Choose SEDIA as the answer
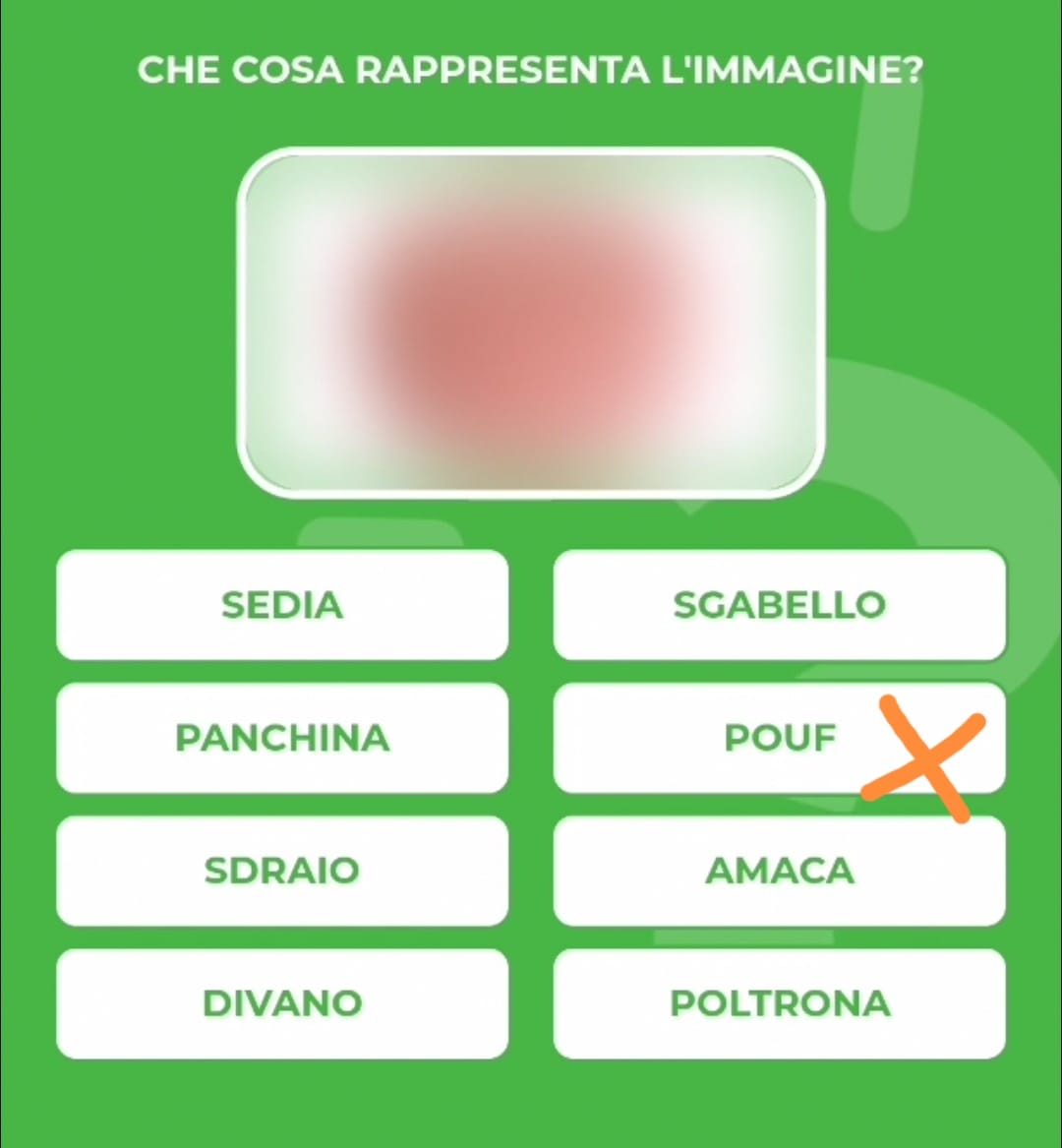The image size is (1062, 1148). [x=282, y=604]
